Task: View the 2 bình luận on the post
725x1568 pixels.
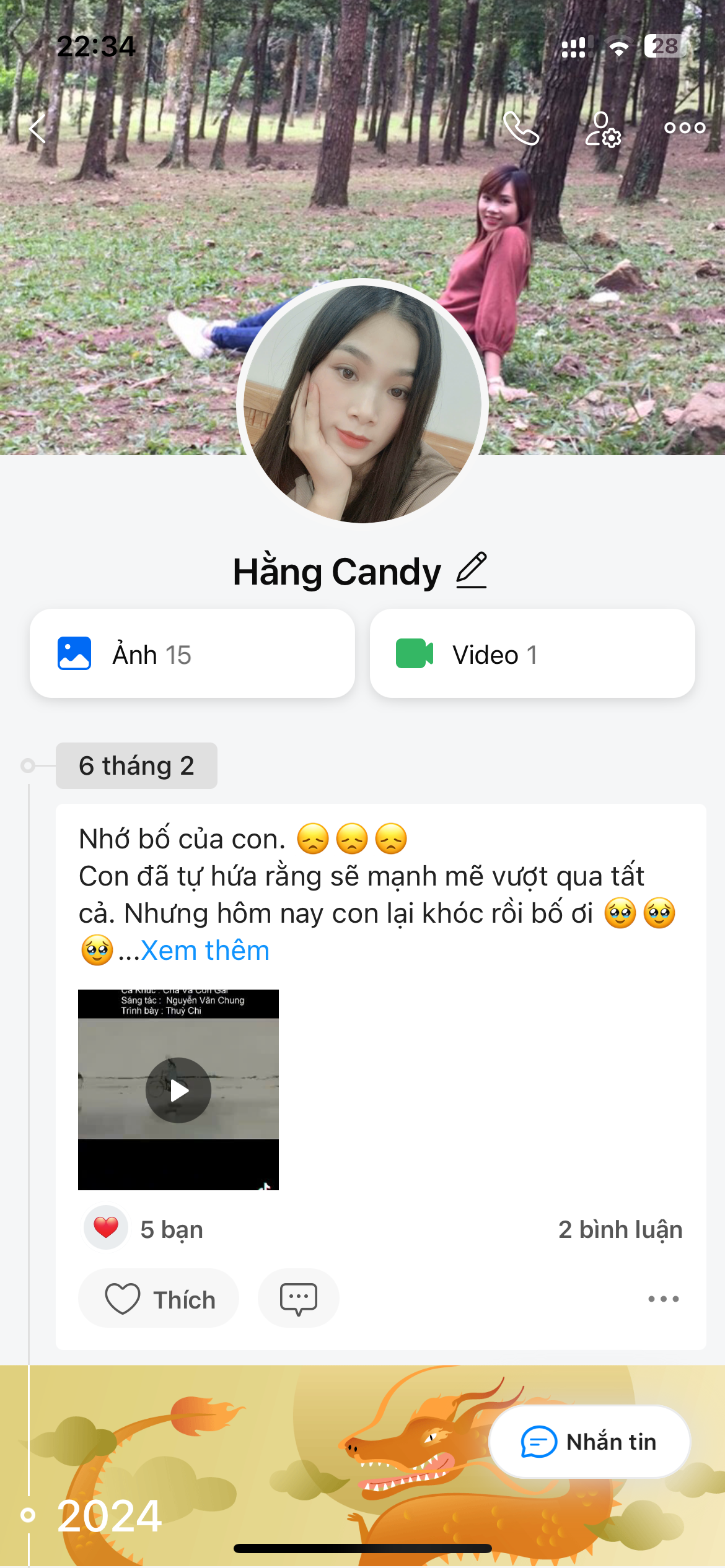Action: pos(620,1229)
